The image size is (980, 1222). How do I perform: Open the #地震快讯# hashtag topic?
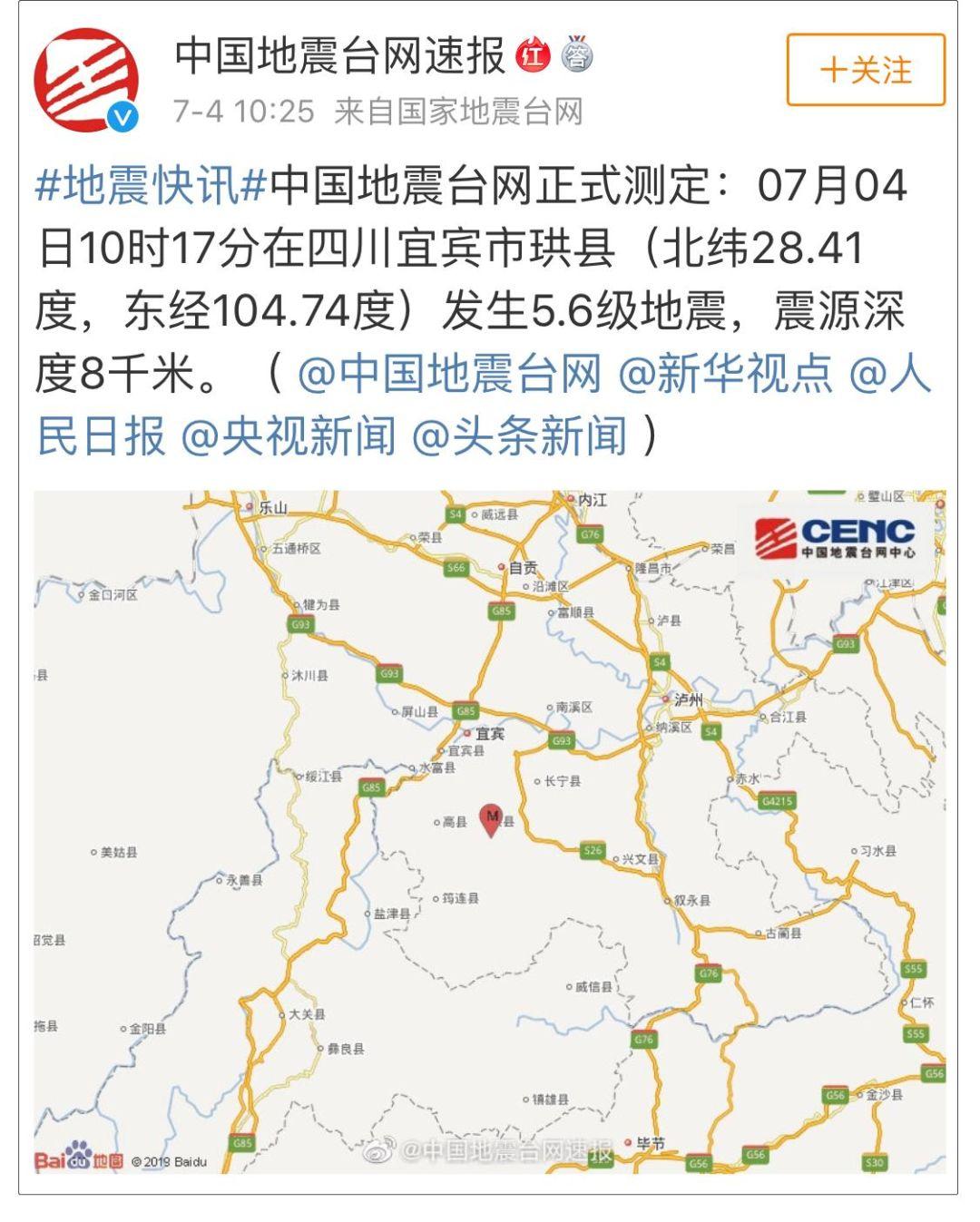point(151,186)
